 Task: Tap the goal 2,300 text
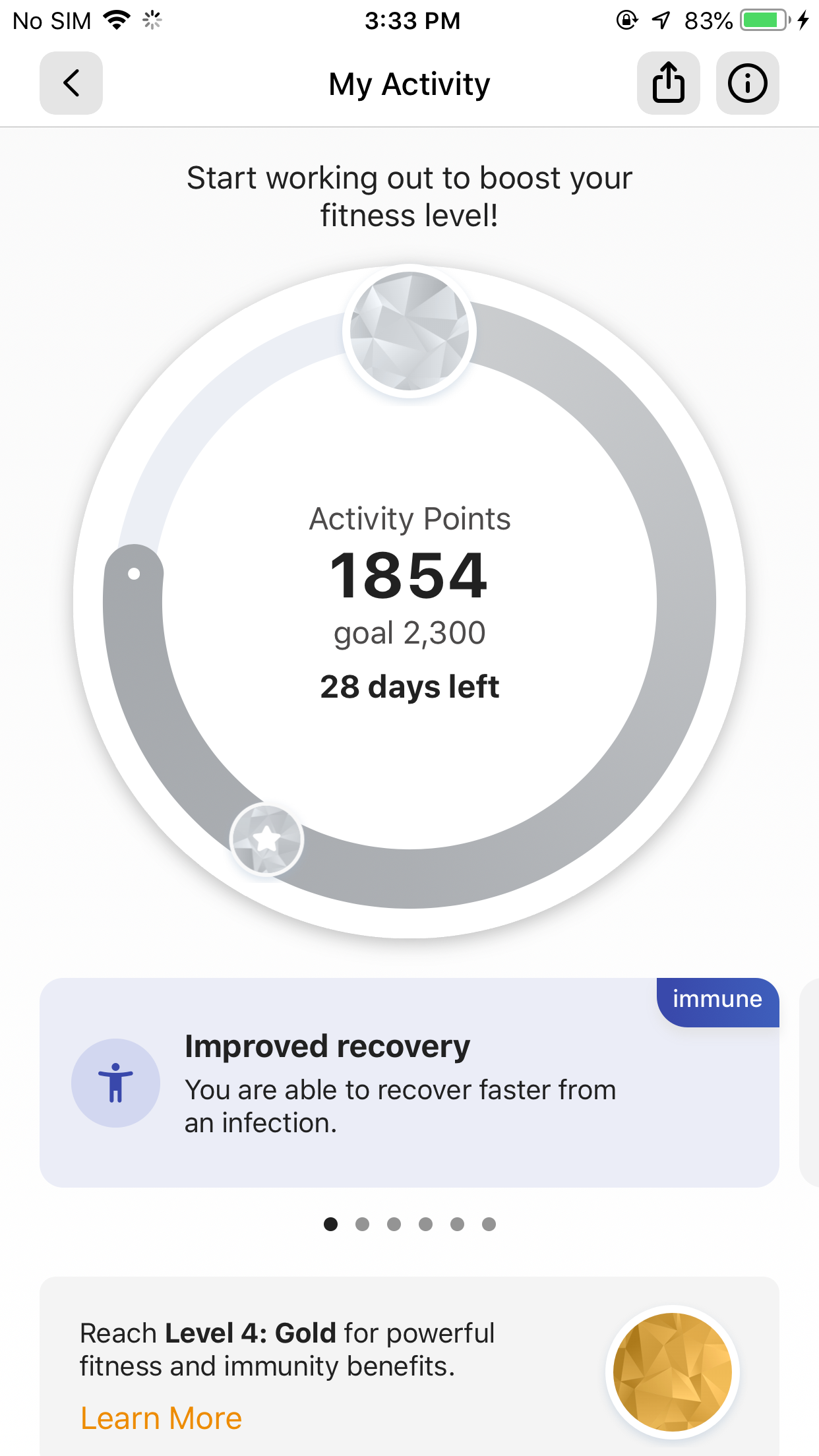click(409, 632)
